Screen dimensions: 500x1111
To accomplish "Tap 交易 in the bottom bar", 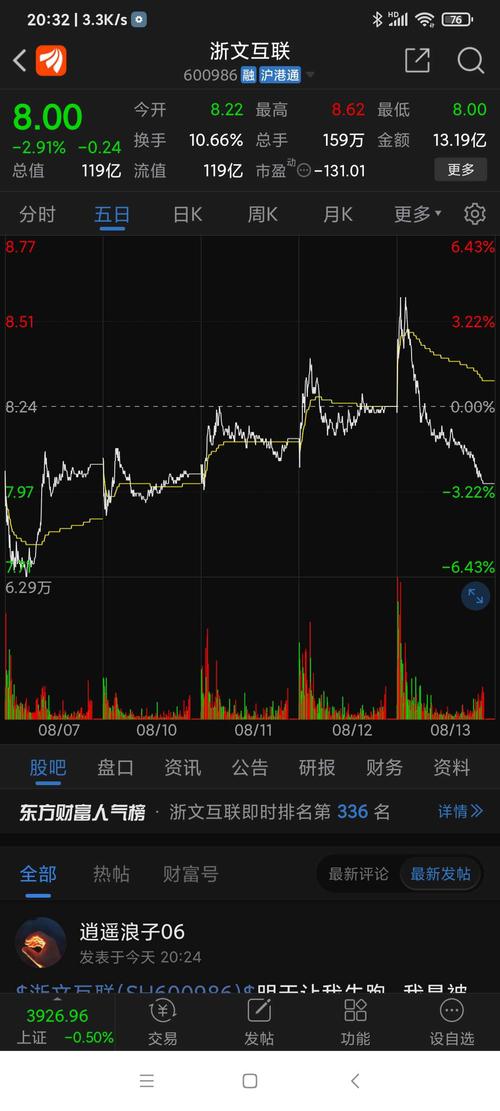I will pyautogui.click(x=162, y=1023).
